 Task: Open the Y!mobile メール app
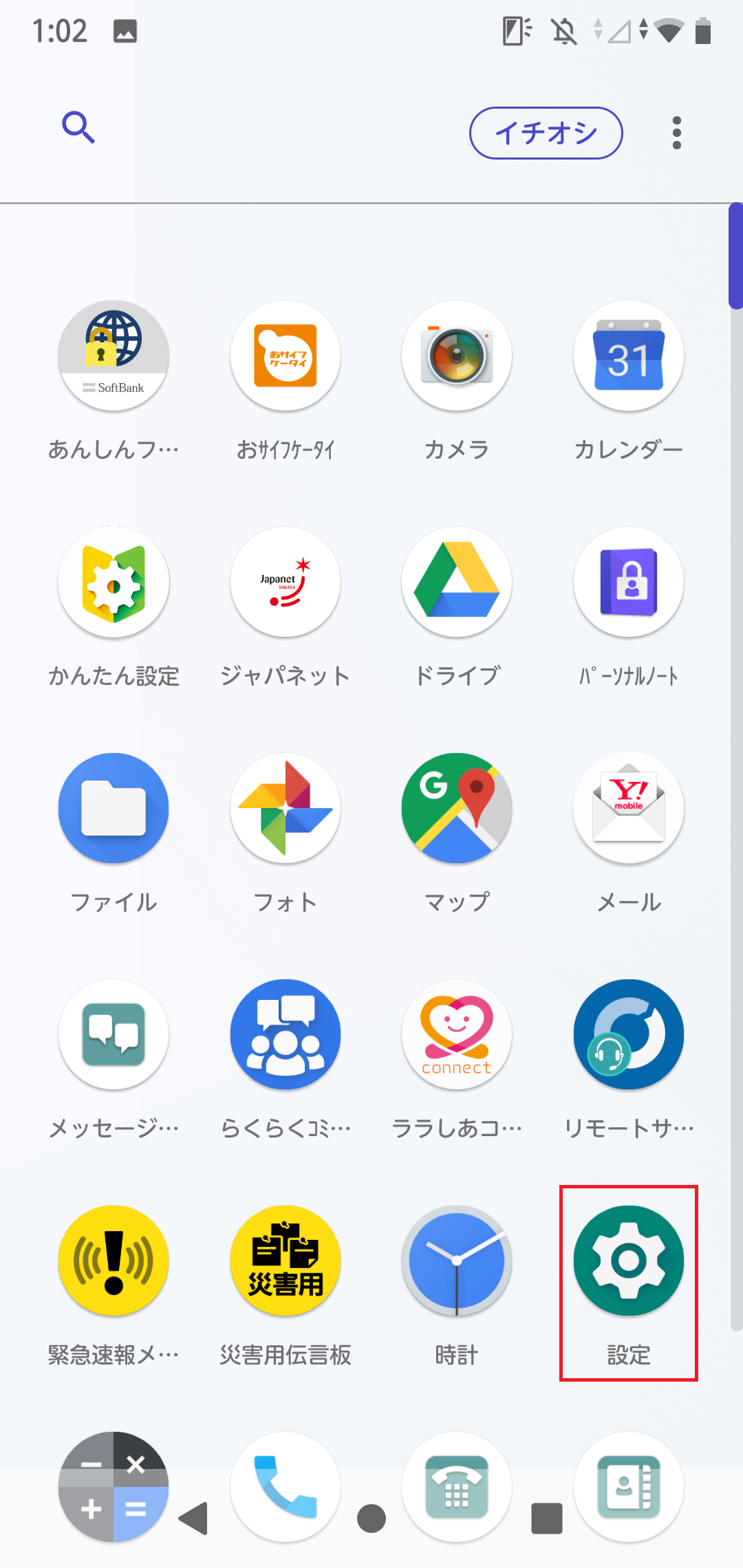click(x=628, y=808)
